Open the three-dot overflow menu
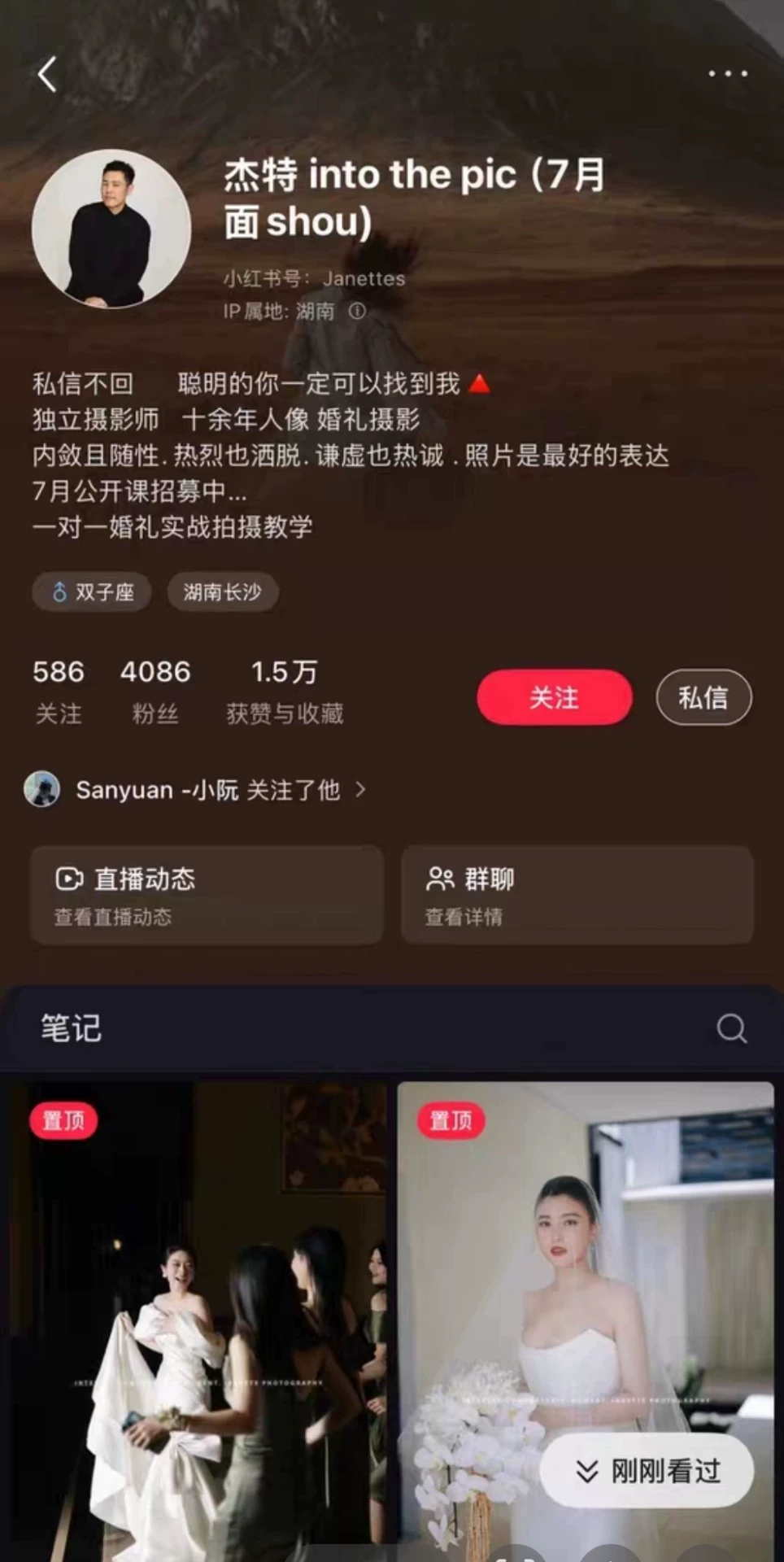784x1562 pixels. click(x=727, y=74)
